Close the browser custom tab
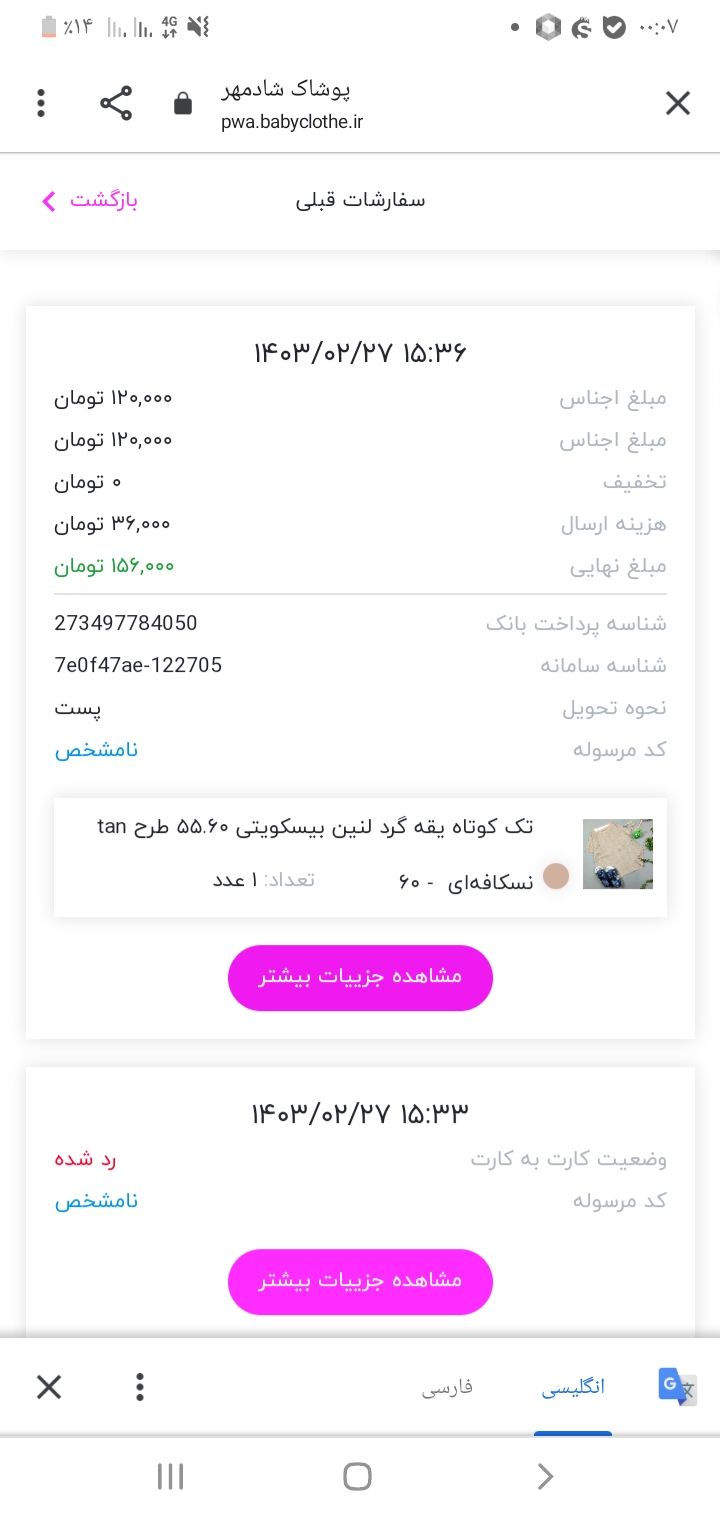The image size is (720, 1520). [678, 103]
